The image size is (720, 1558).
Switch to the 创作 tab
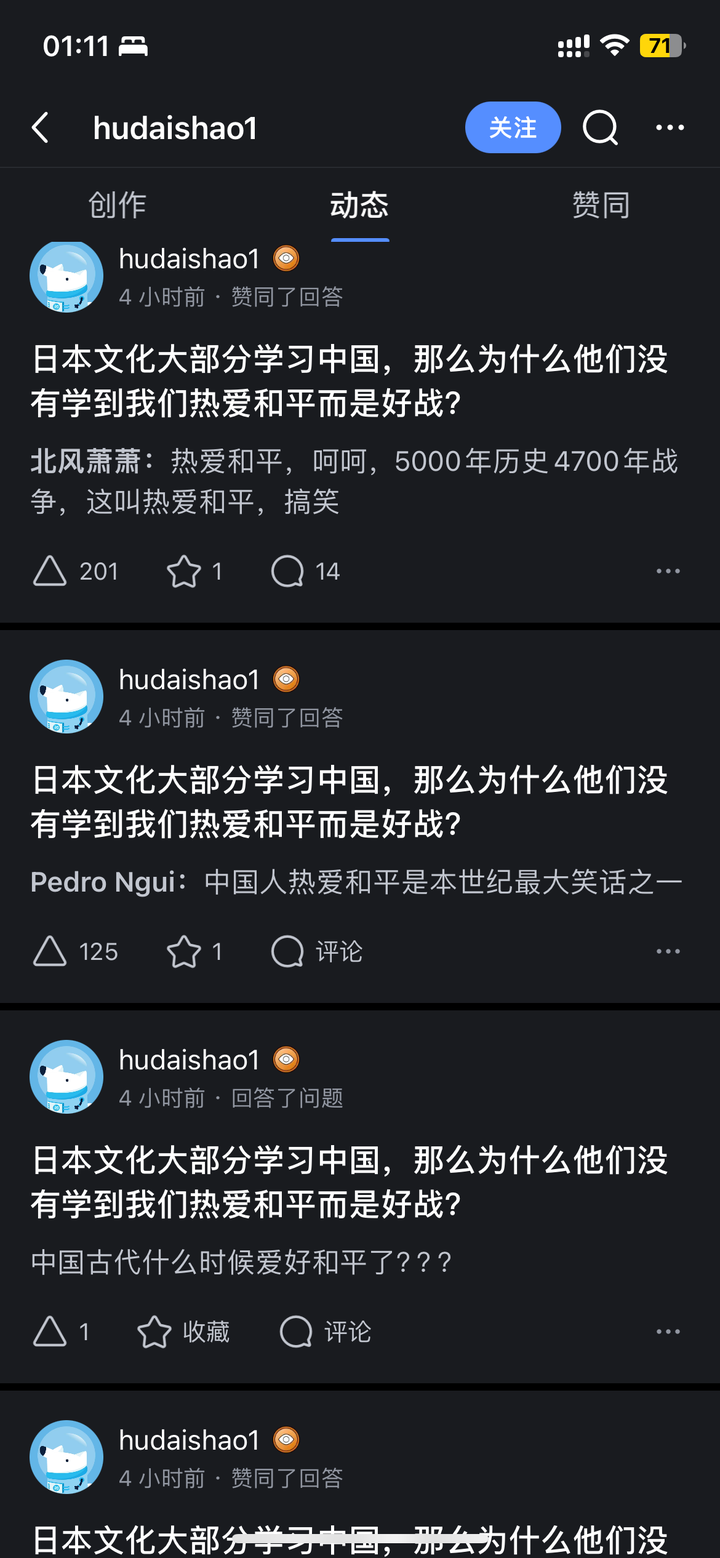[117, 205]
